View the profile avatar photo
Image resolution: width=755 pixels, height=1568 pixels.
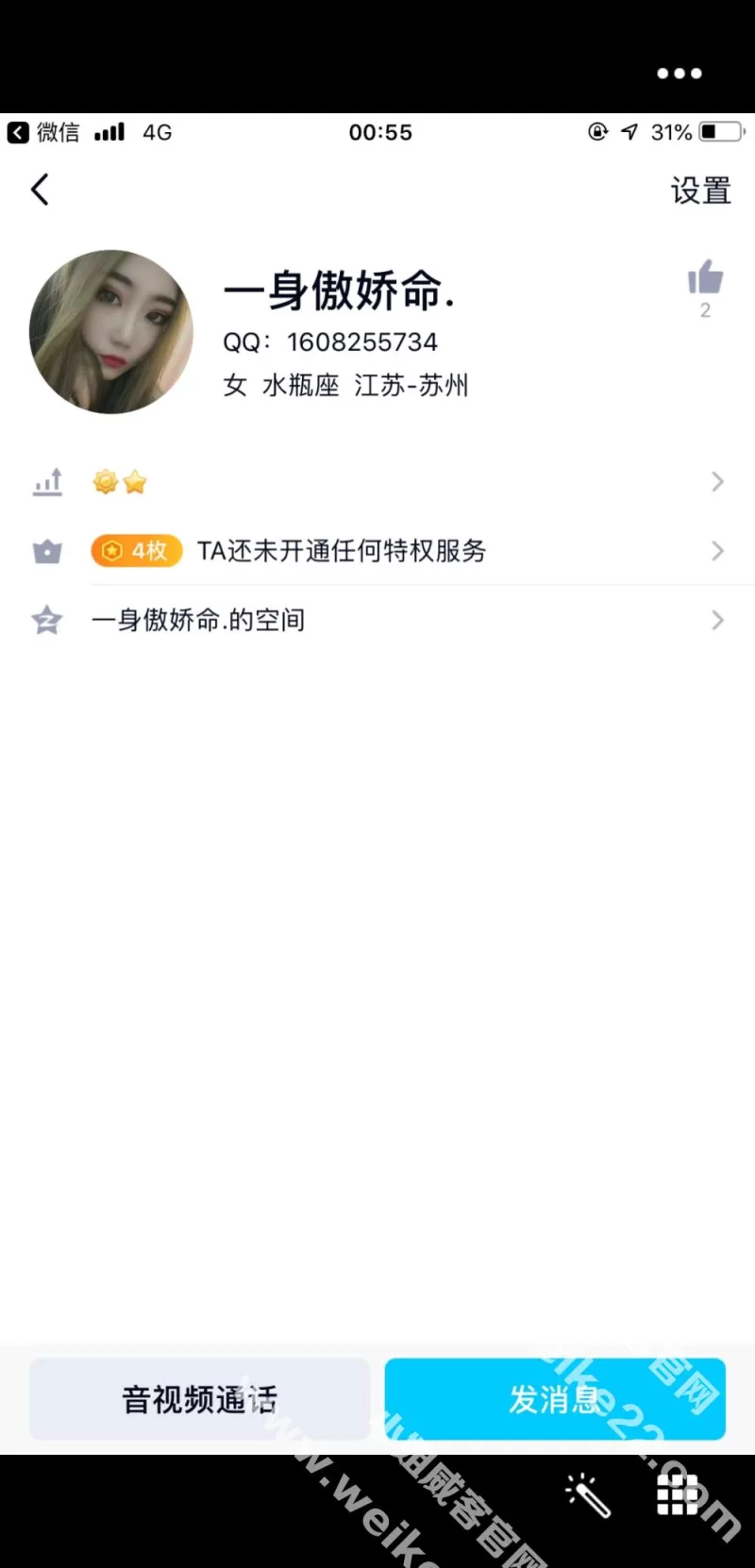111,331
